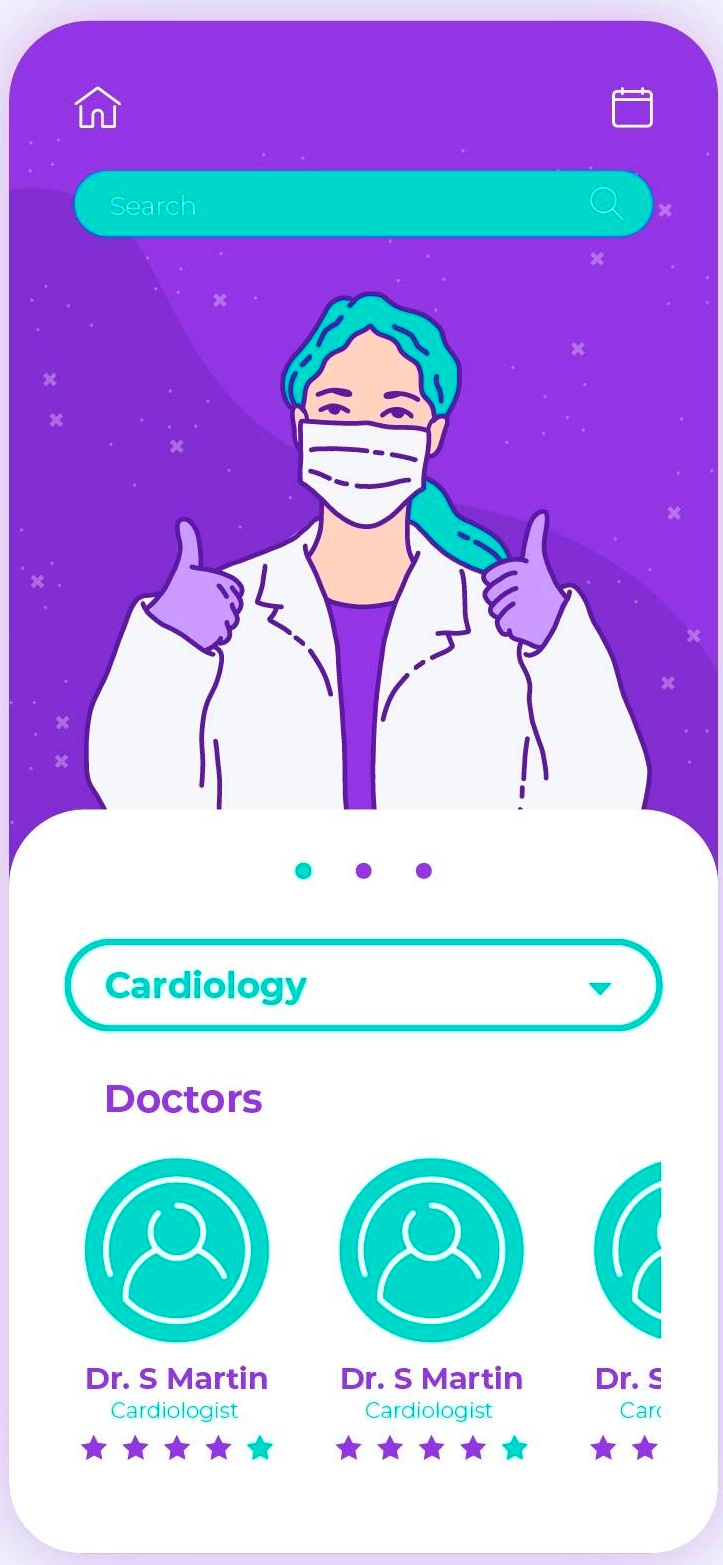
Task: Rate the second doctor by clicking its fourth star
Action: 473,1447
